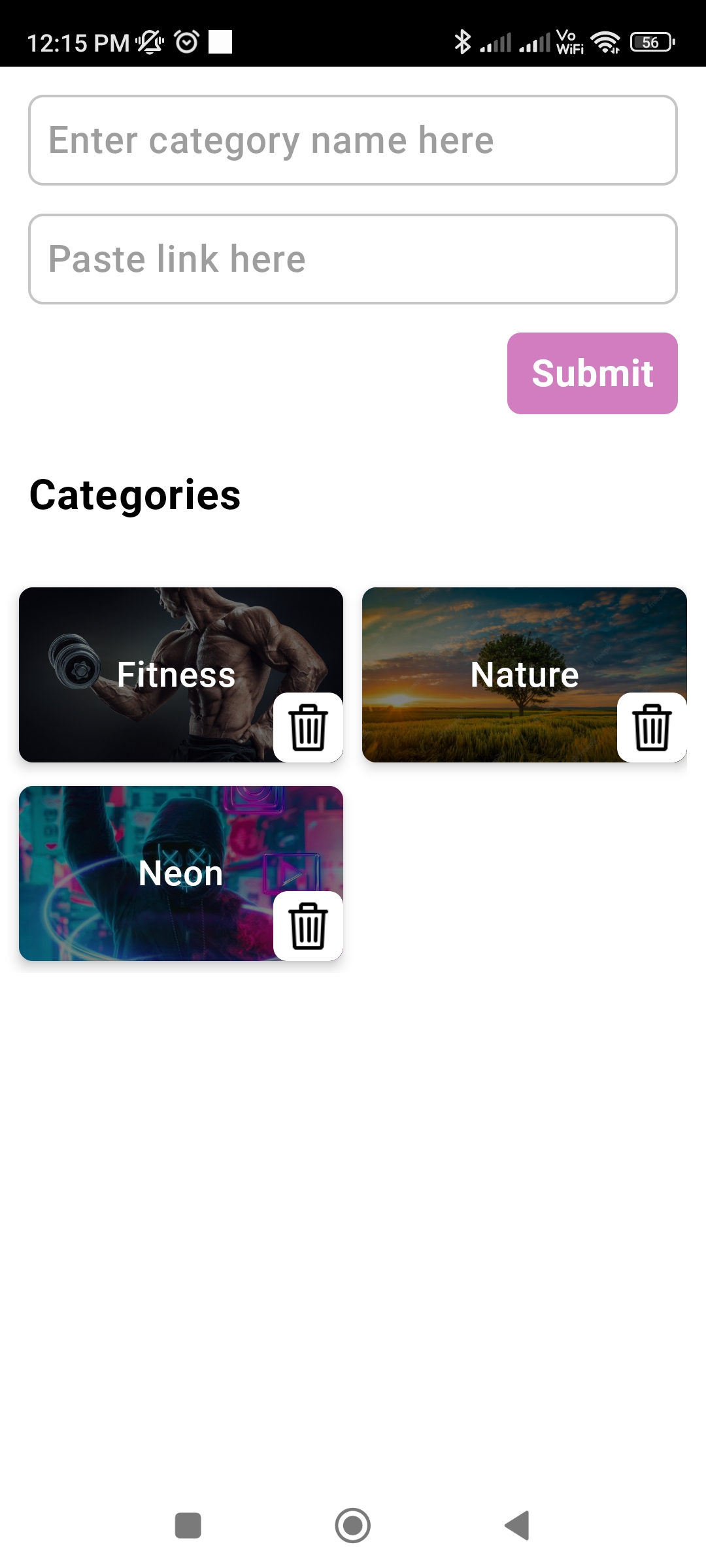Delete the Fitness category using its trash icon
Image resolution: width=706 pixels, height=1568 pixels.
pyautogui.click(x=309, y=728)
